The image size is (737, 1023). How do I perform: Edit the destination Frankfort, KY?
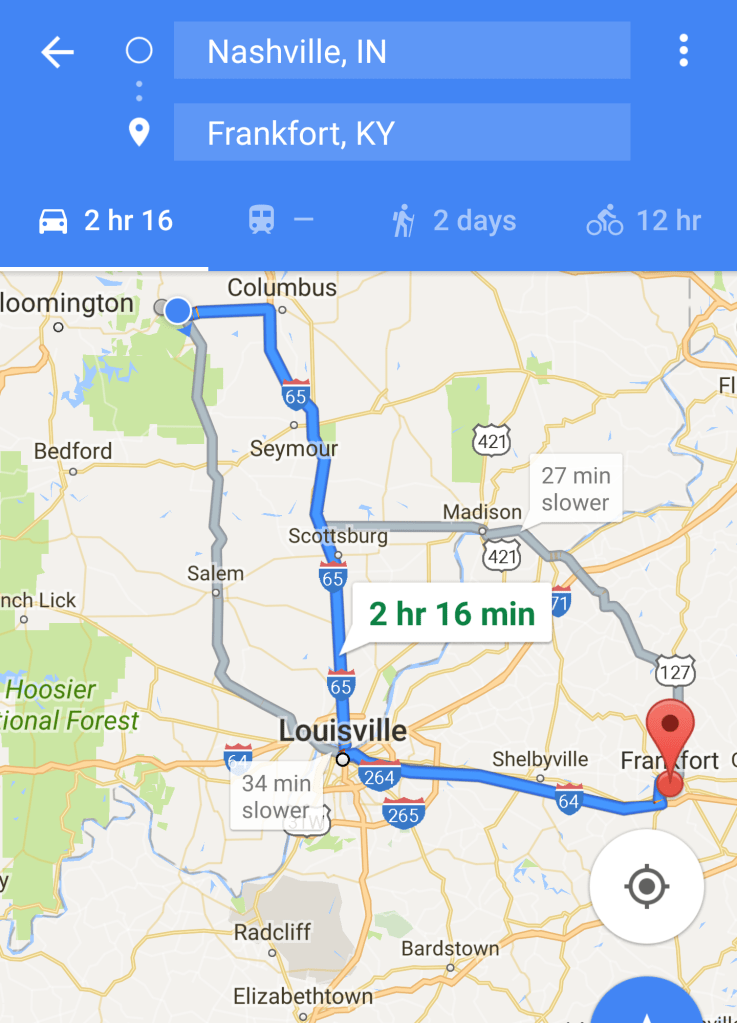click(401, 133)
